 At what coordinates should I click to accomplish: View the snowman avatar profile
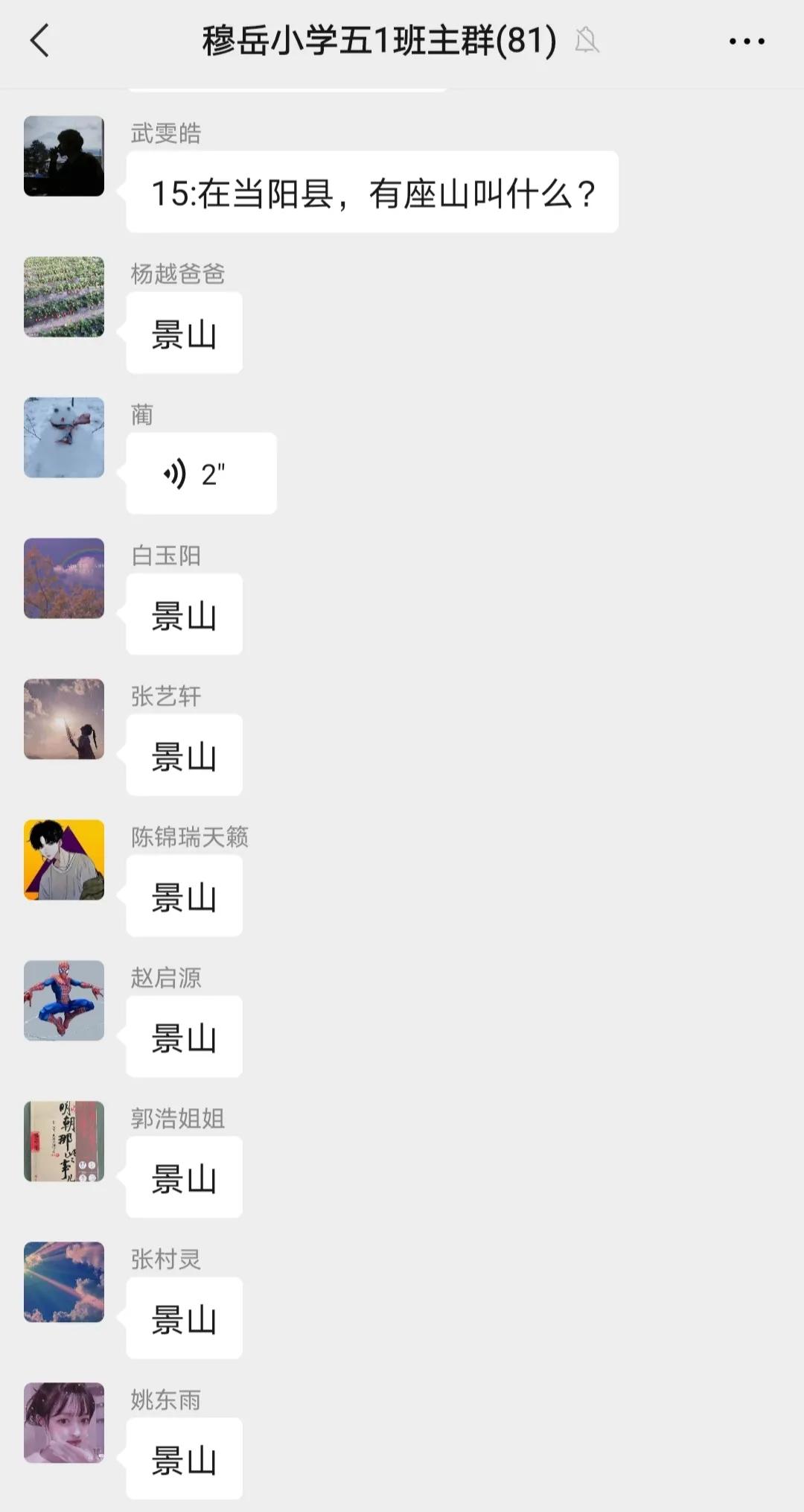(x=64, y=438)
